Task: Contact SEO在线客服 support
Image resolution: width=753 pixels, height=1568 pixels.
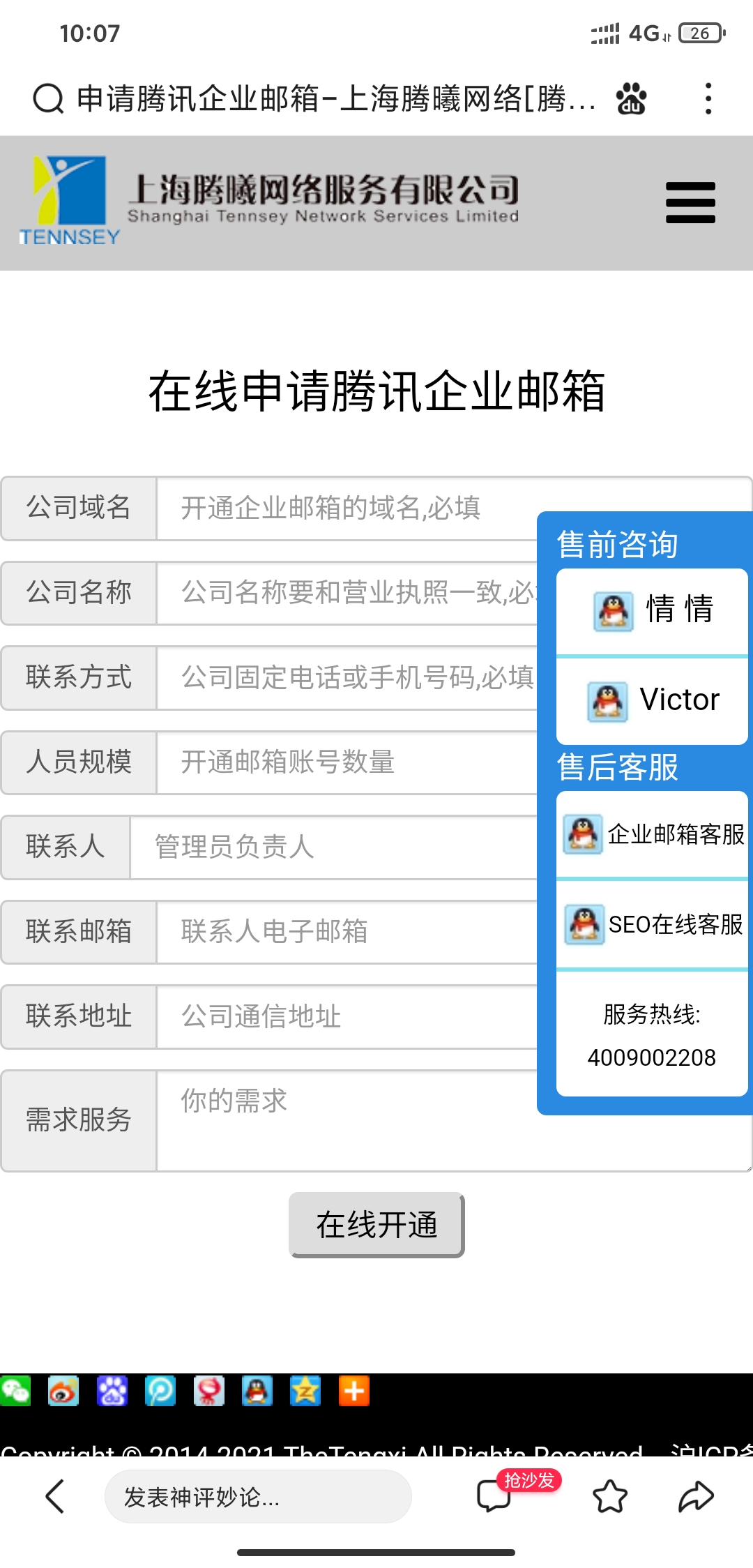Action: (652, 924)
